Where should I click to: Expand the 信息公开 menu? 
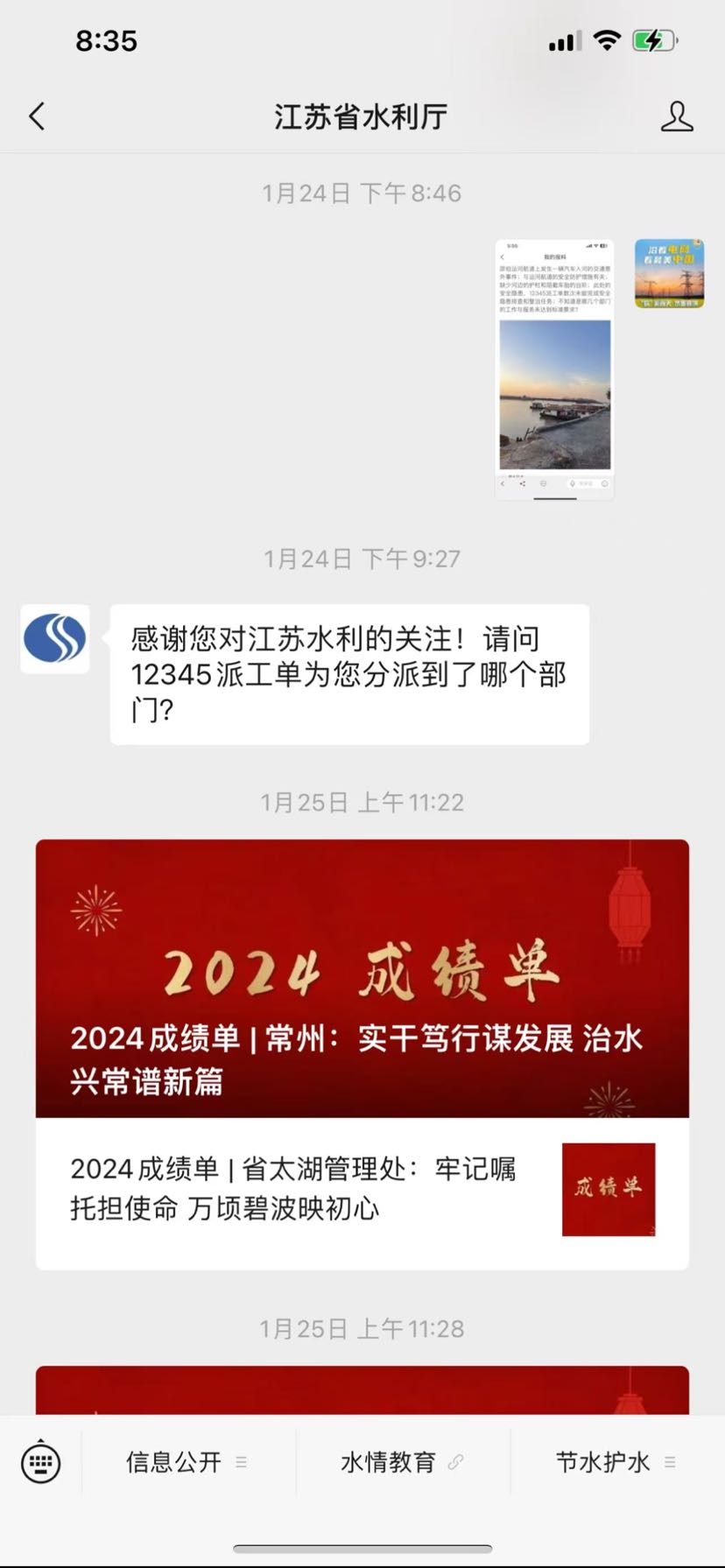pyautogui.click(x=187, y=1461)
